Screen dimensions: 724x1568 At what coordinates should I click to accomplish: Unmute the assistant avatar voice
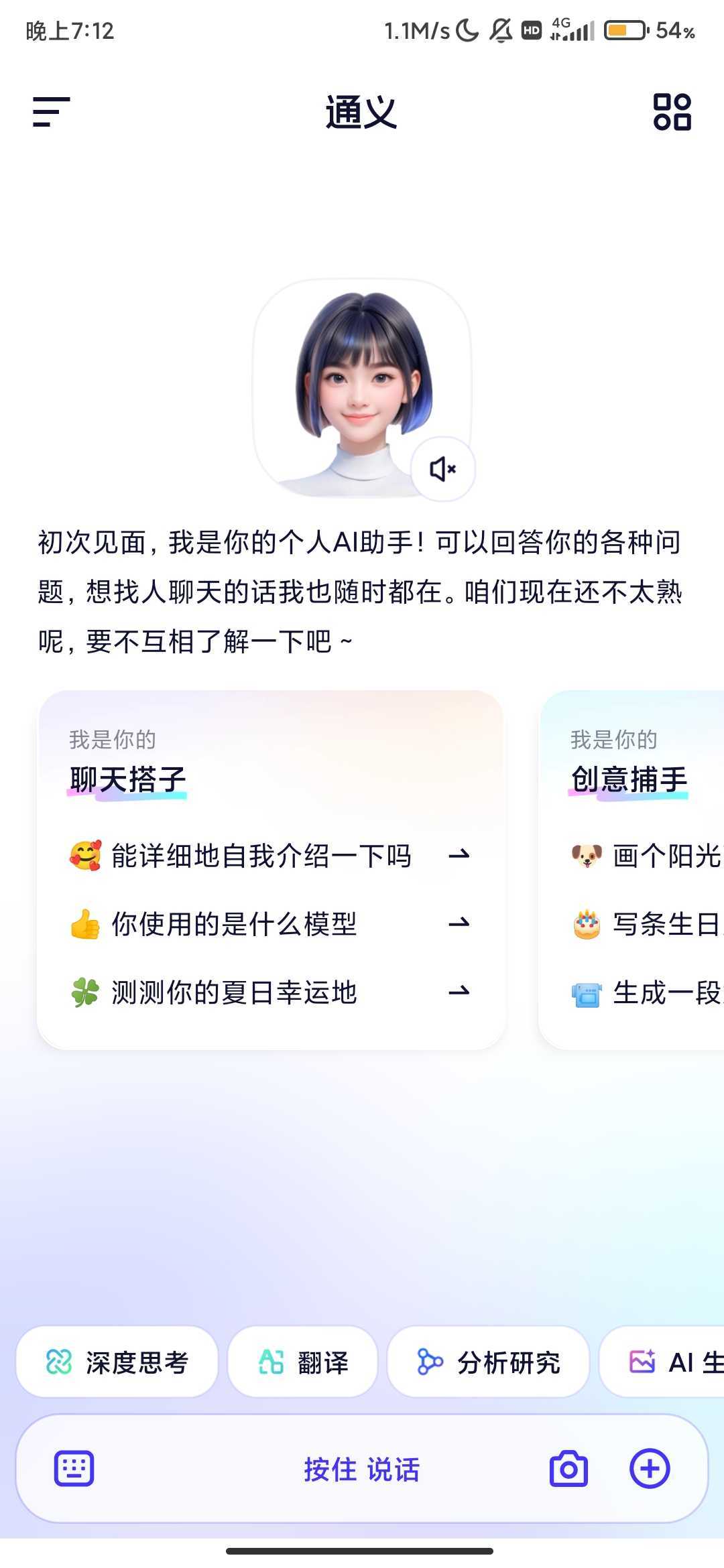[x=442, y=469]
